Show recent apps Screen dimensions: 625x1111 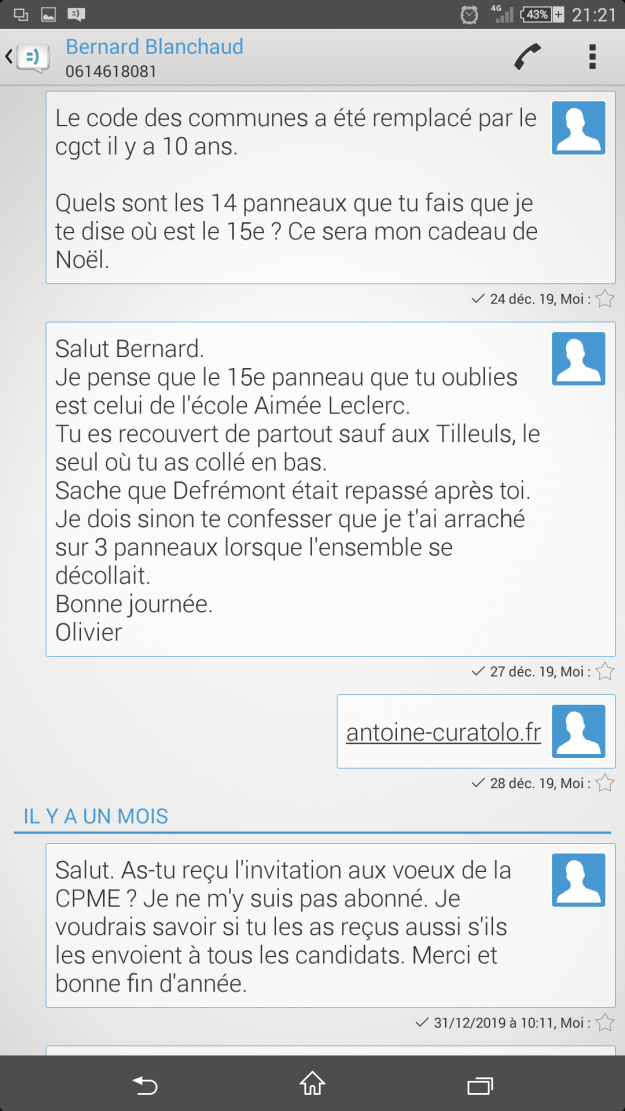pos(480,1083)
